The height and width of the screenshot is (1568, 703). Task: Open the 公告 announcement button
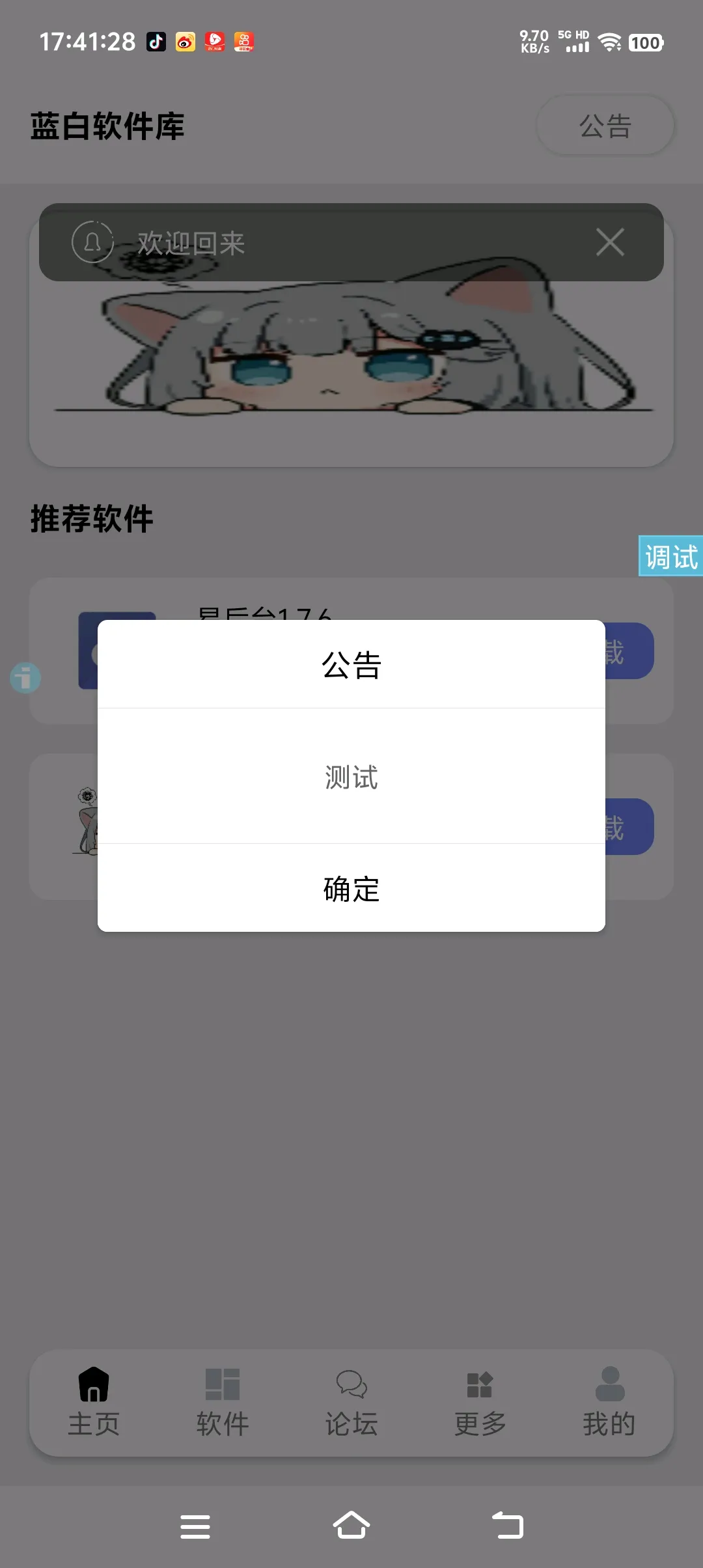pyautogui.click(x=605, y=126)
